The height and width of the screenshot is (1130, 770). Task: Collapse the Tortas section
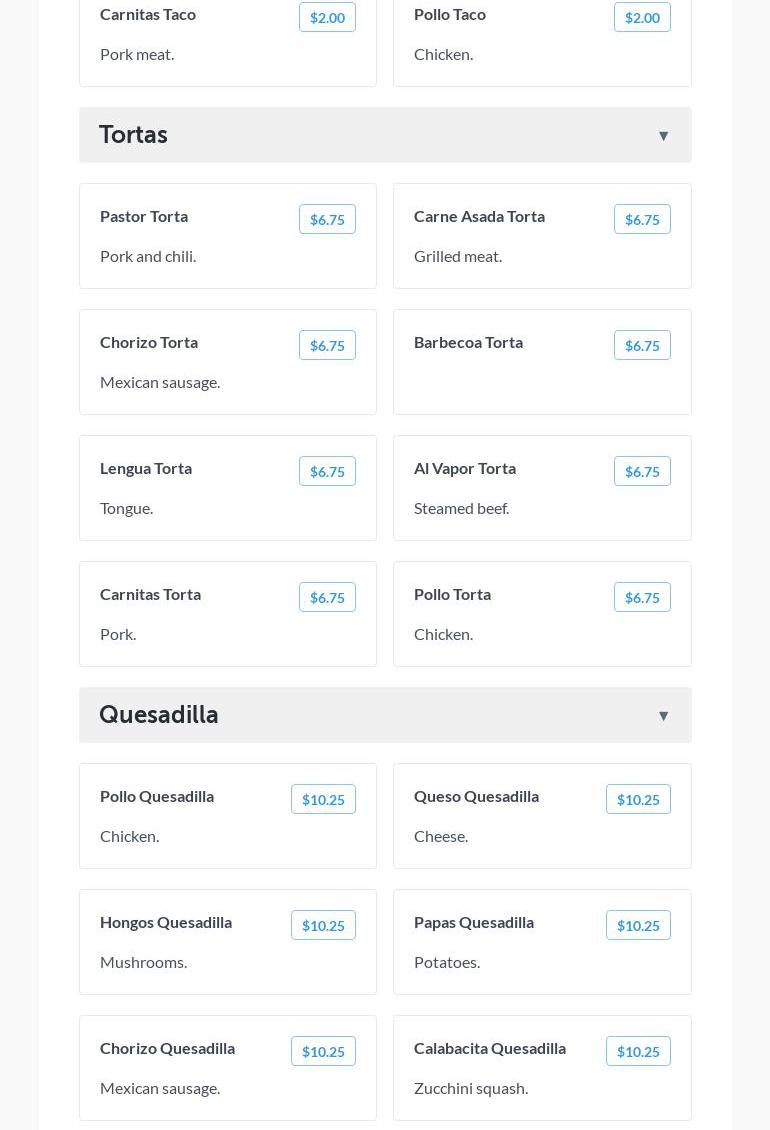click(x=385, y=135)
